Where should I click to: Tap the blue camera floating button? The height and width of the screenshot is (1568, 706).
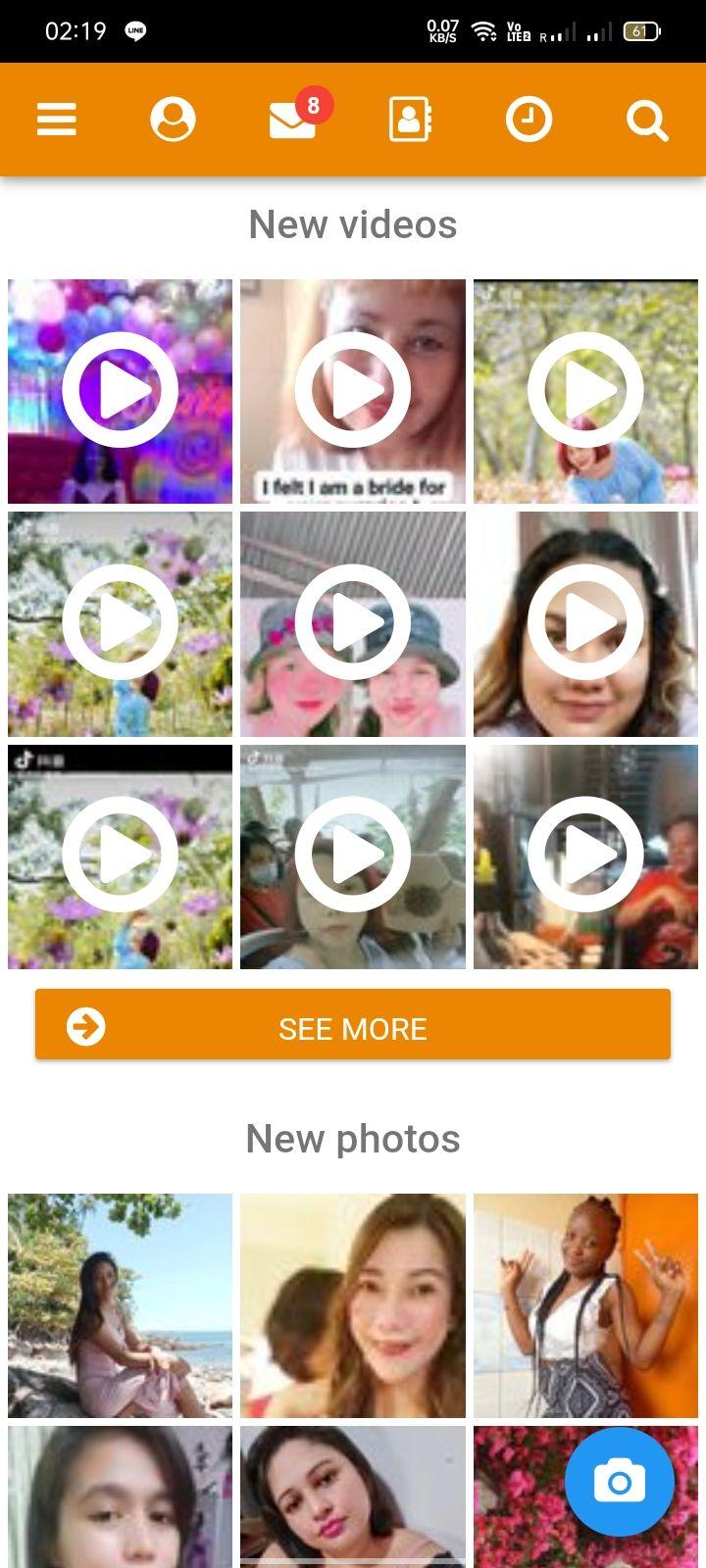pos(620,1481)
